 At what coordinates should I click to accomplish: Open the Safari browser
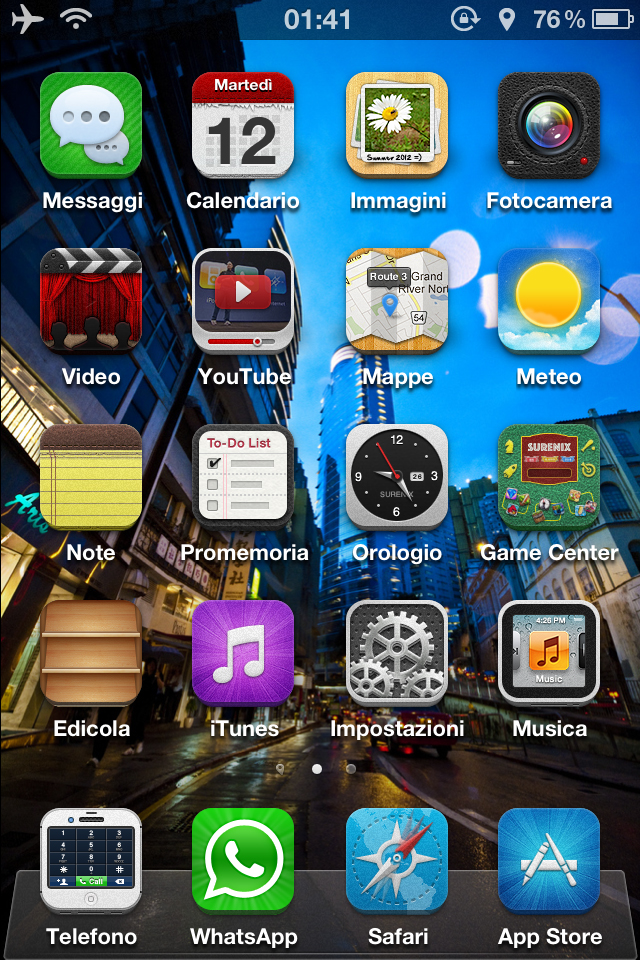click(x=397, y=860)
